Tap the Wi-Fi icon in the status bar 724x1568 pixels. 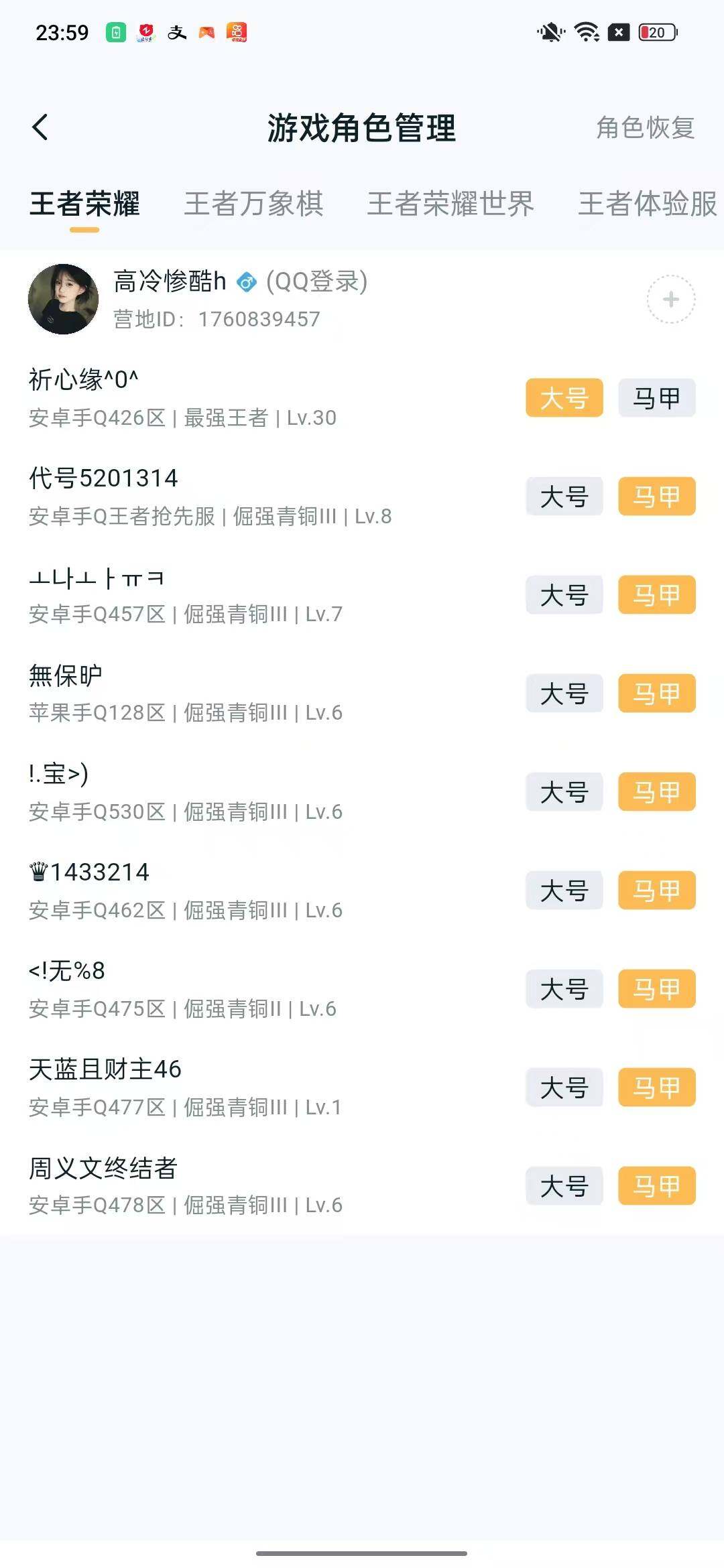coord(587,31)
